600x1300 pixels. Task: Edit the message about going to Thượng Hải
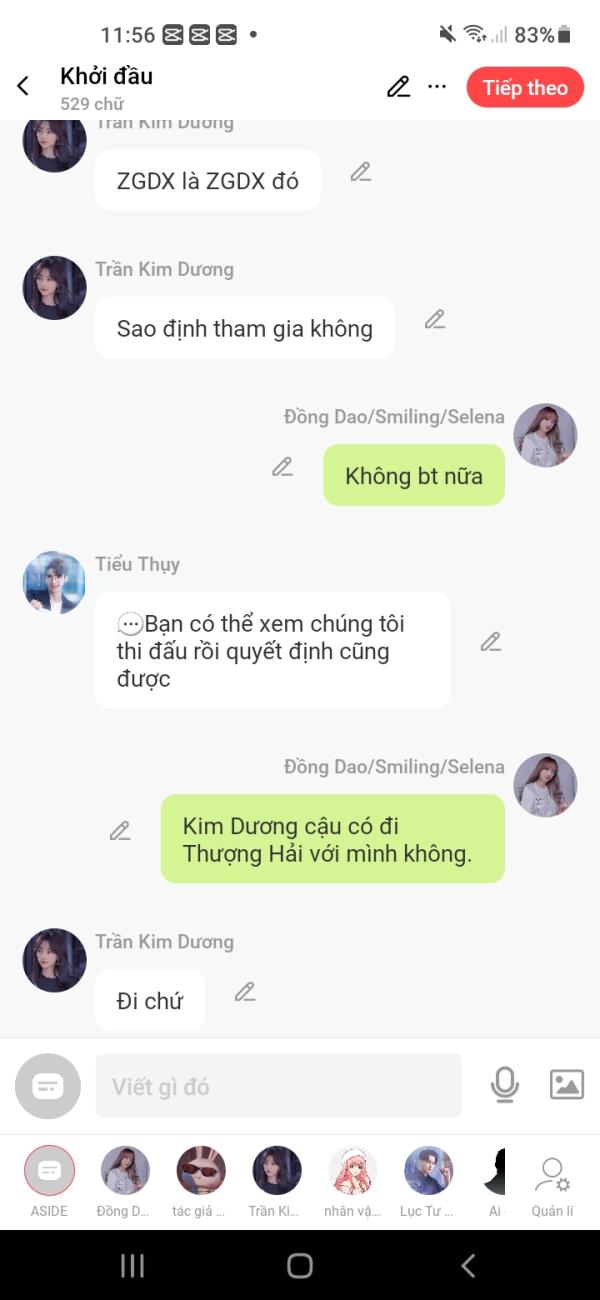[x=120, y=831]
